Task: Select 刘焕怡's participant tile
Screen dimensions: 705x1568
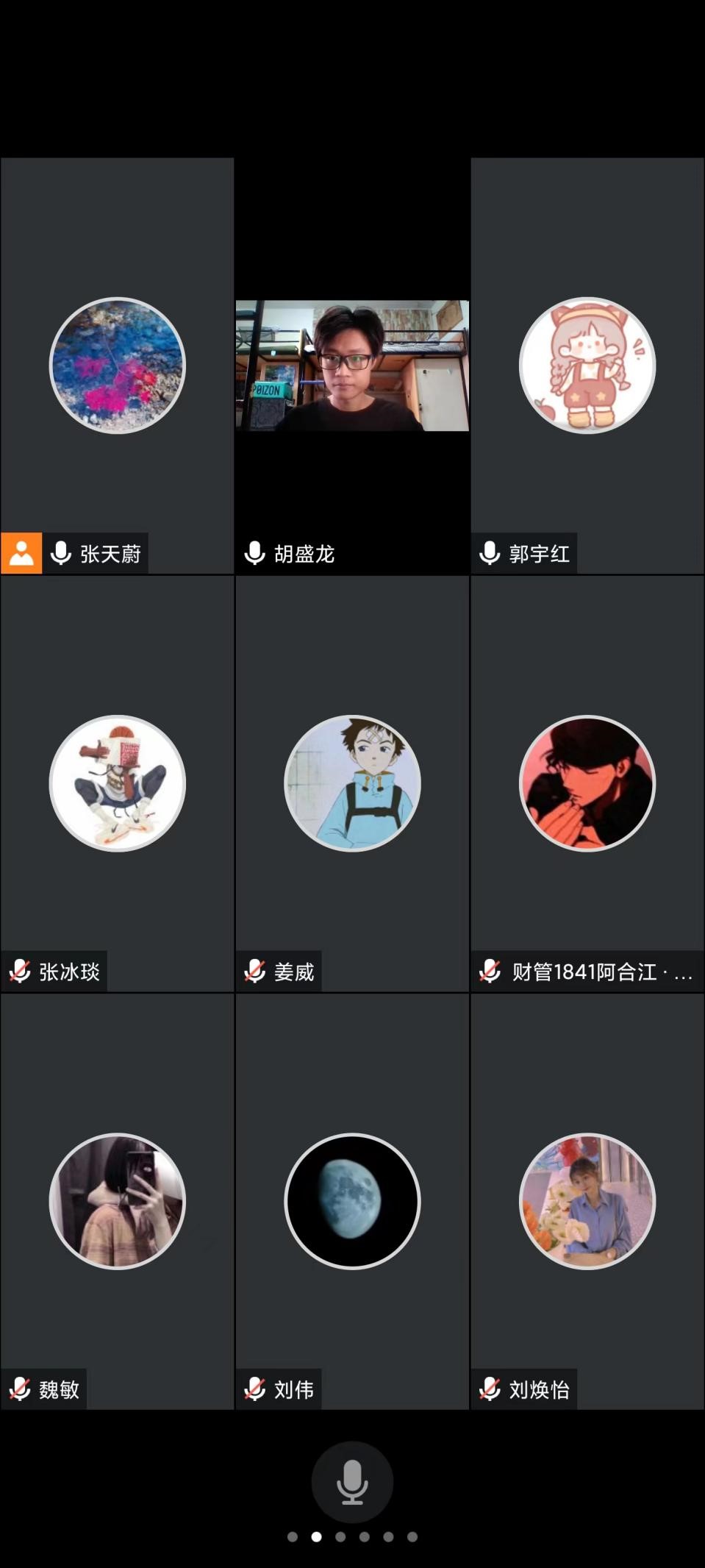Action: [x=587, y=1201]
